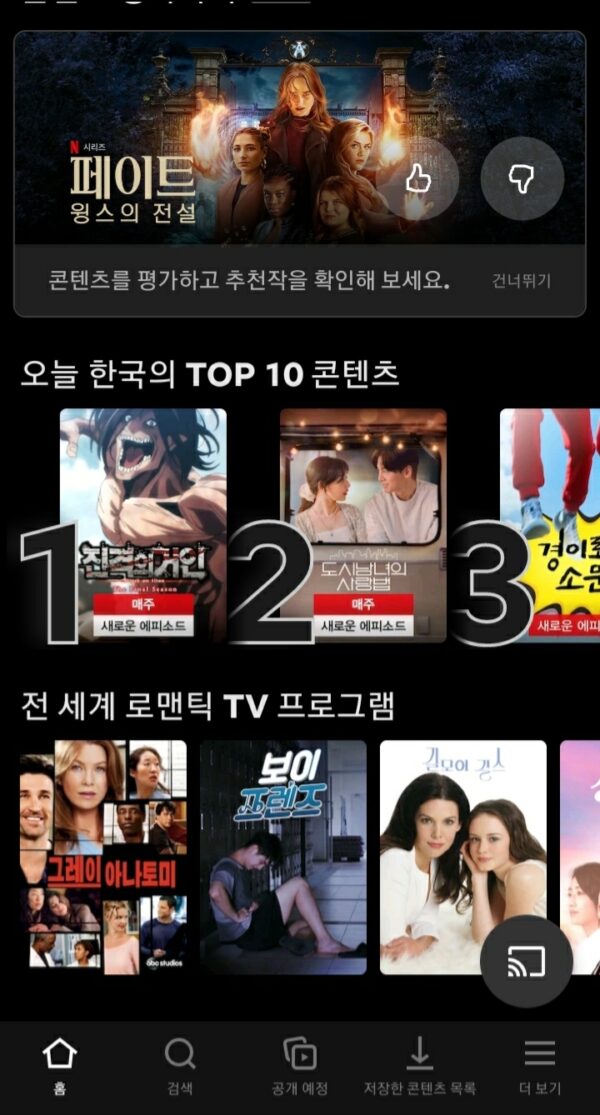
Task: Open the 저장한 콘텐츠 목록 tab
Action: point(419,1065)
